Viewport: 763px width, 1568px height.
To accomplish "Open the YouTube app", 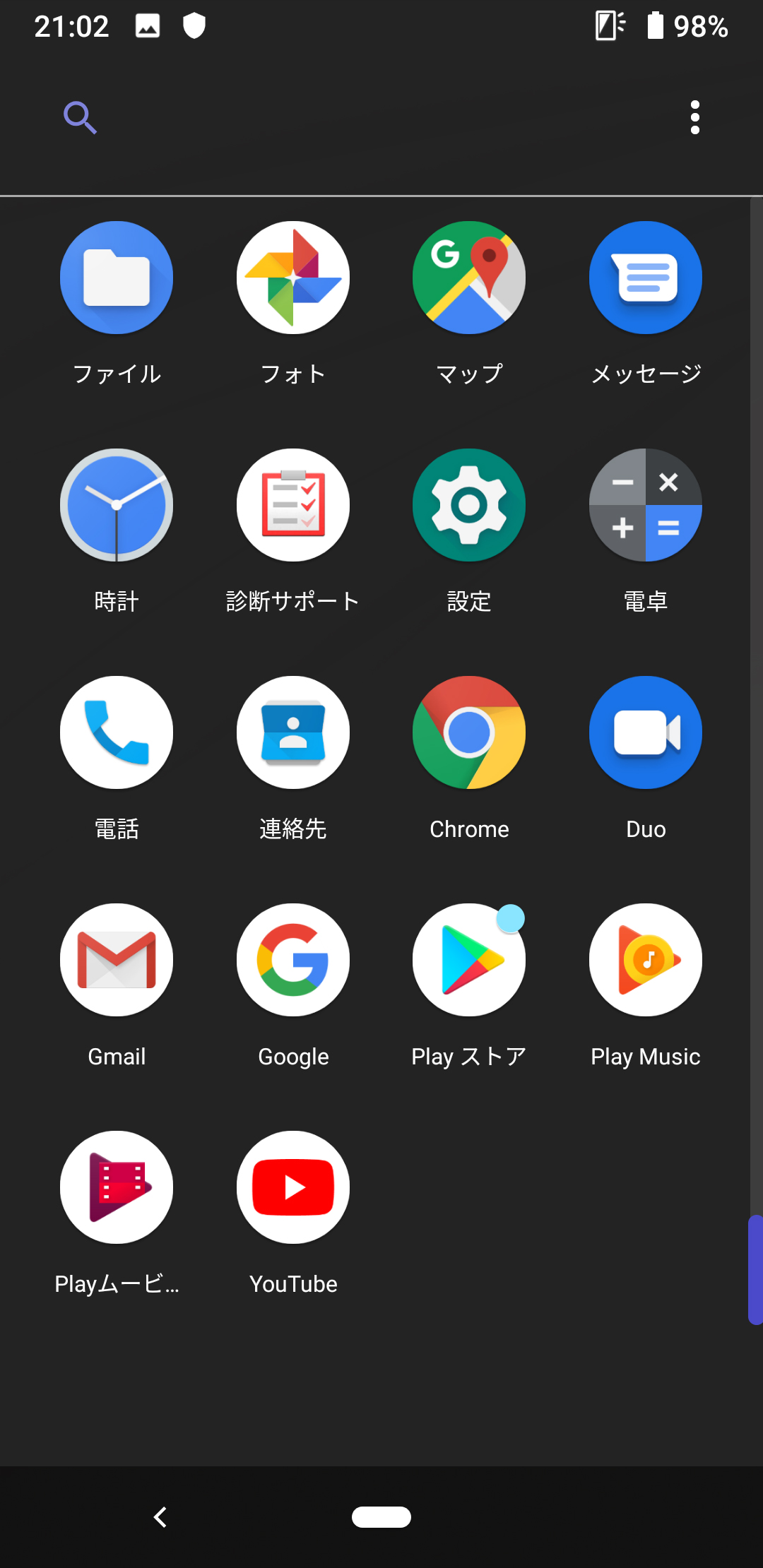I will [293, 1187].
